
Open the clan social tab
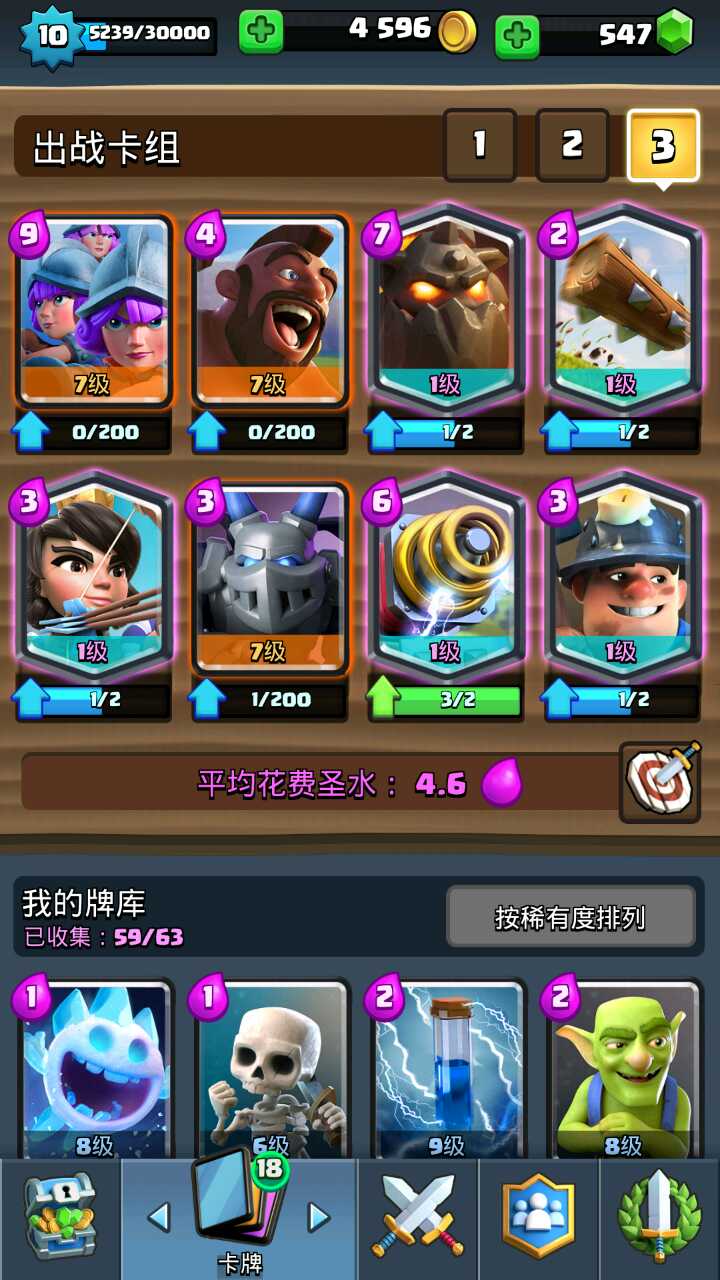540,1218
